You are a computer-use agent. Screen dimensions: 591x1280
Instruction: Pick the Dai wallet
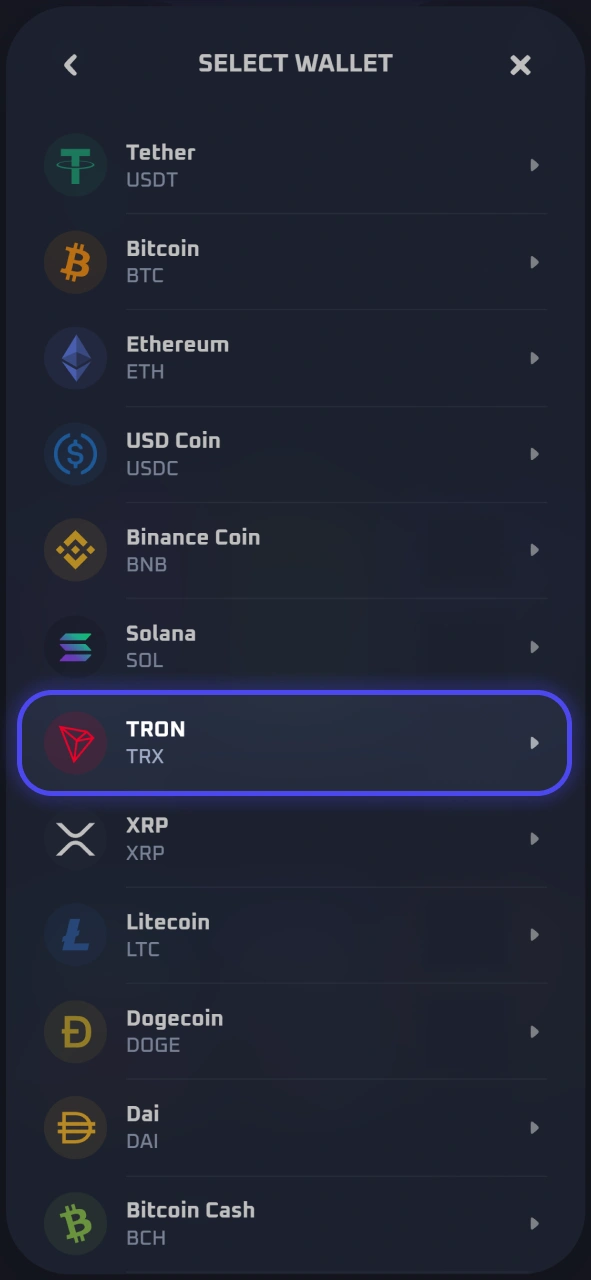coord(295,1127)
